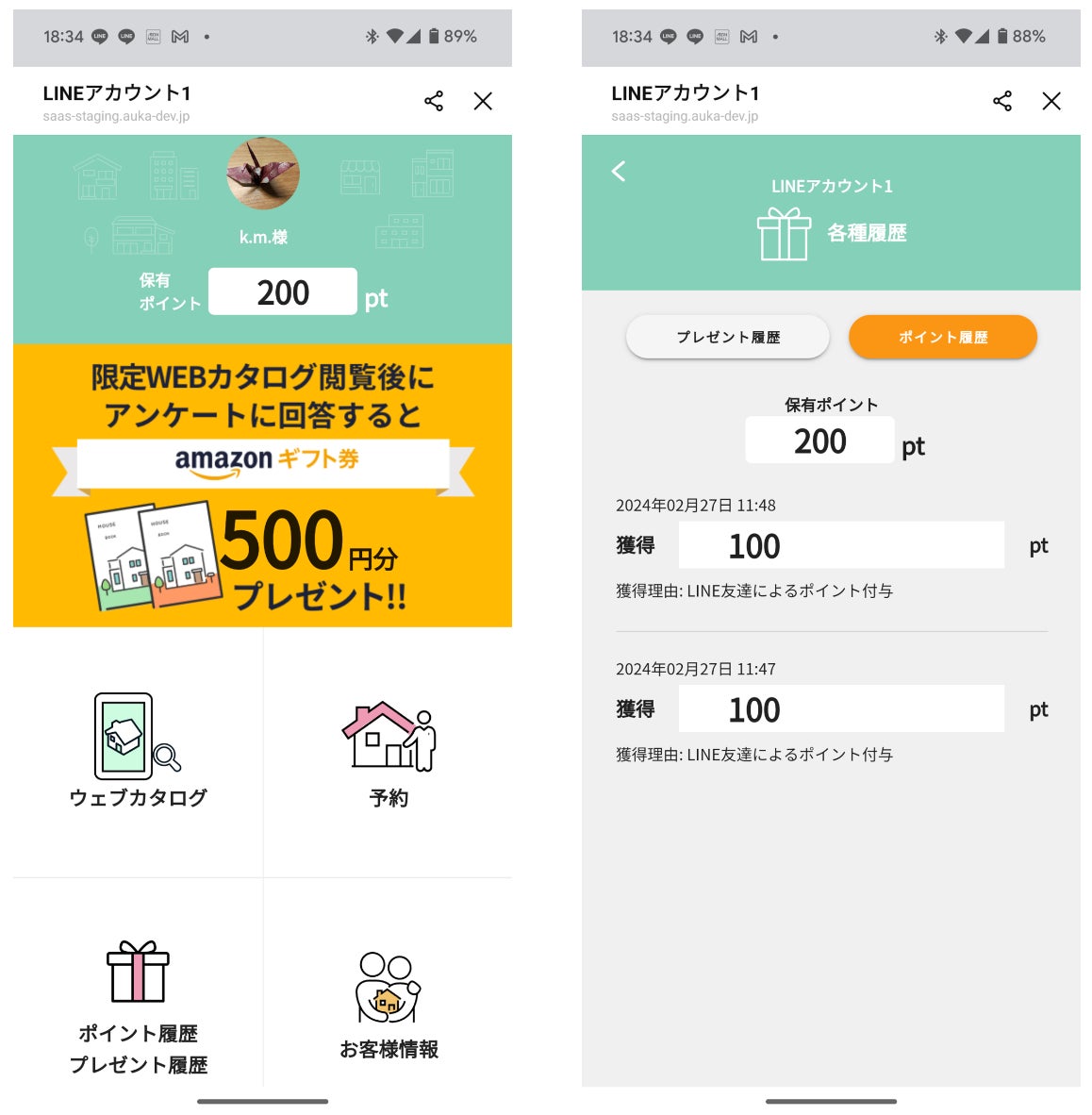Open the ポイント履歴 プレゼント履歴 gift tile
This screenshot has height=1115, width=1092.
pyautogui.click(x=138, y=1005)
